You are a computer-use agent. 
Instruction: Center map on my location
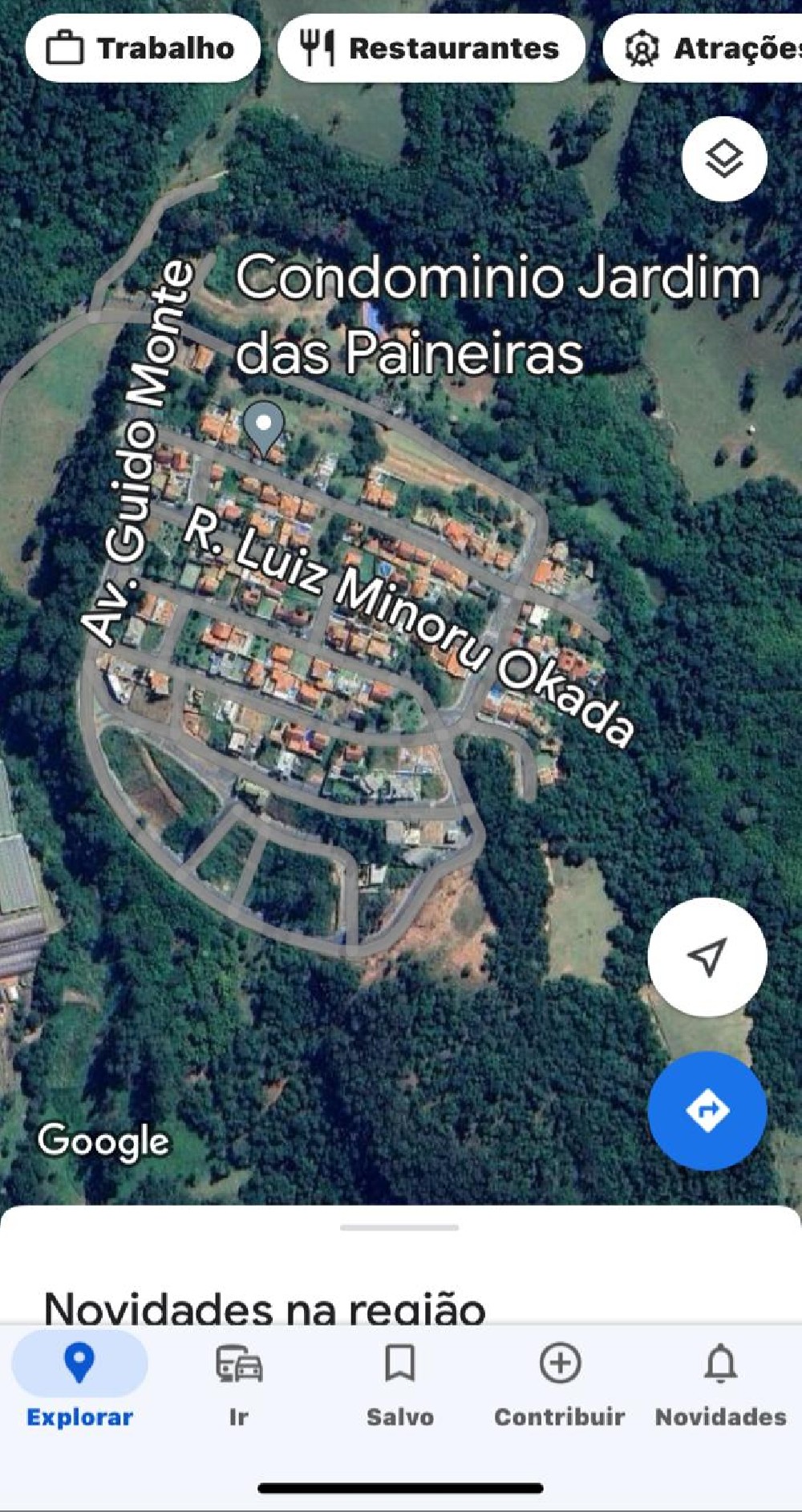click(x=707, y=957)
